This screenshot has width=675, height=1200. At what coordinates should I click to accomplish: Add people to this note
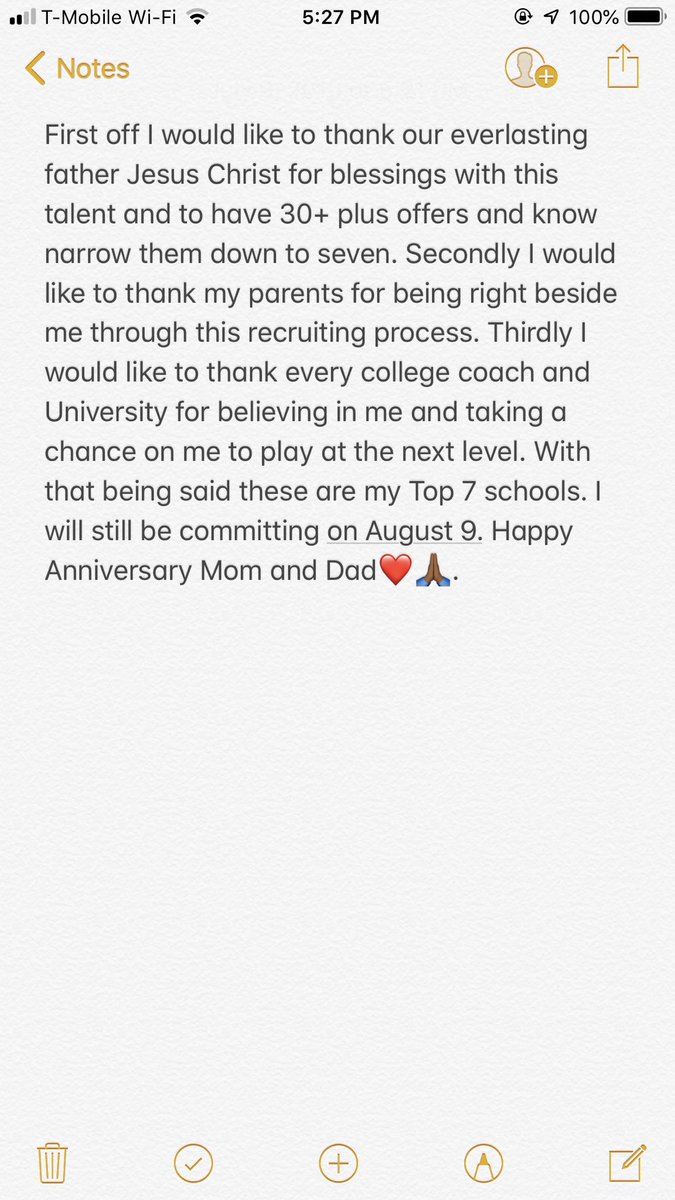tap(530, 69)
